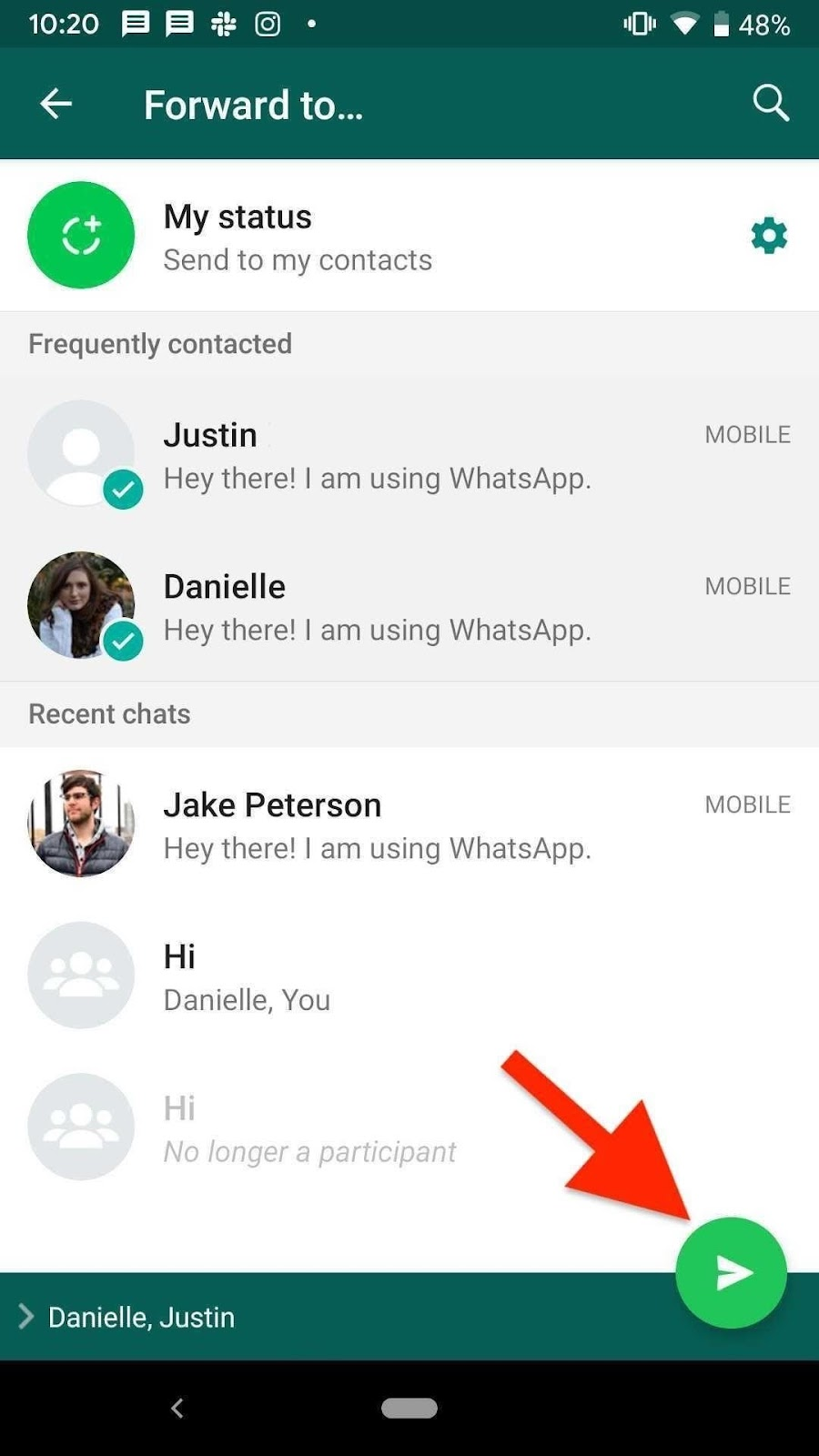Send the forwarded message
Screen dimensions: 819x1456
pos(731,1273)
